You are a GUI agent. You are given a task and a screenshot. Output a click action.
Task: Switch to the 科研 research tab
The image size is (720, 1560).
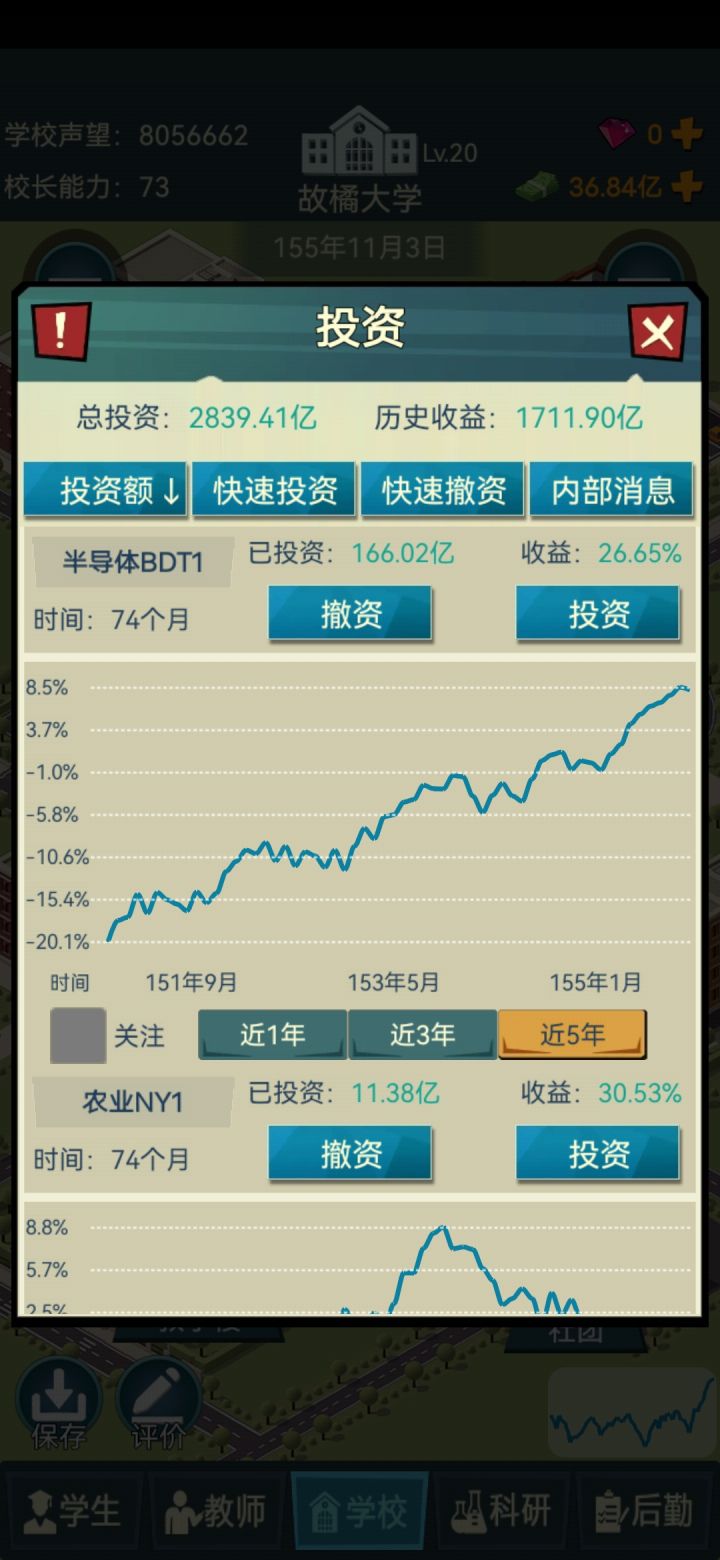pyautogui.click(x=504, y=1512)
